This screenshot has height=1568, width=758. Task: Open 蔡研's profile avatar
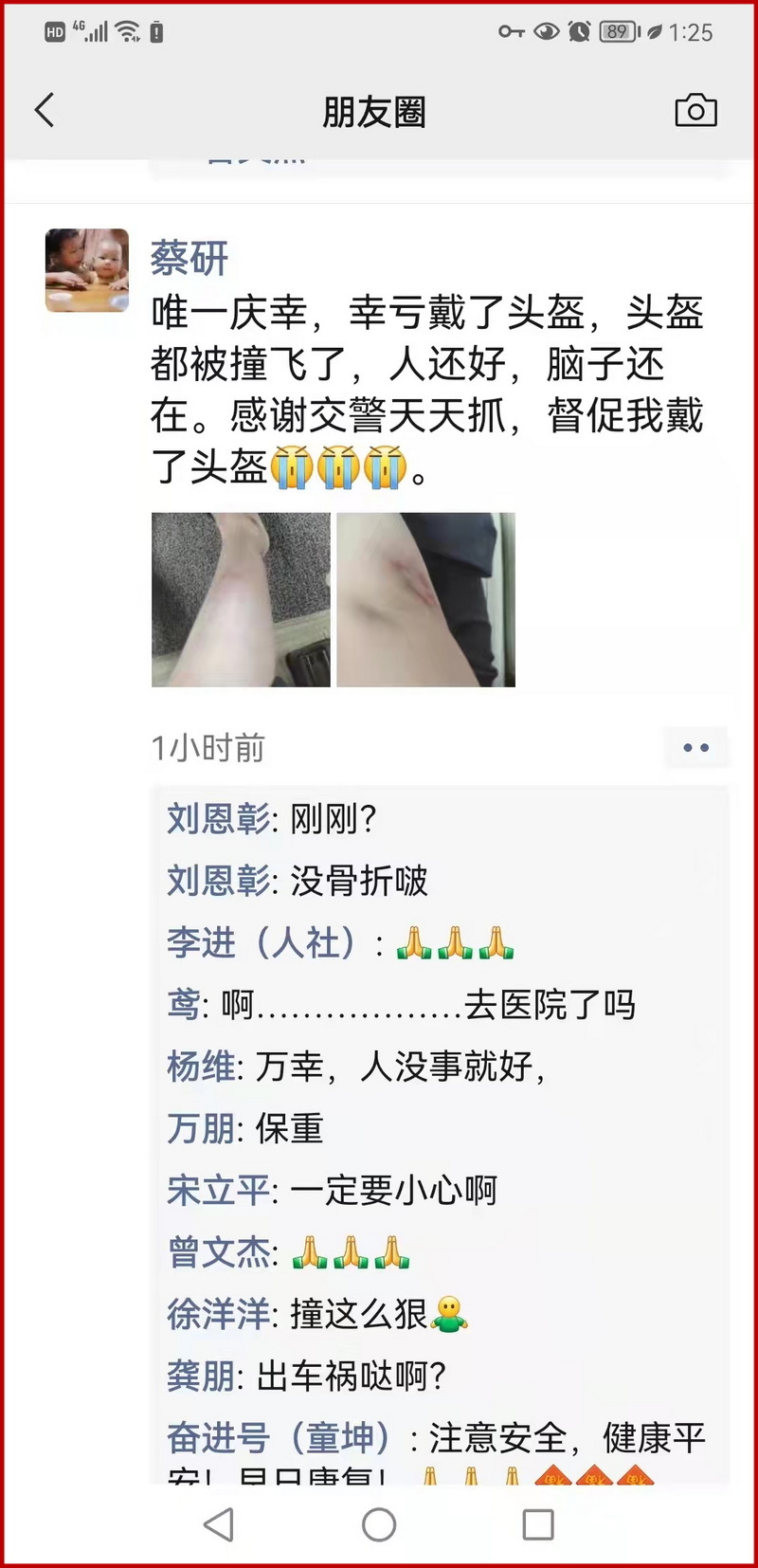pyautogui.click(x=87, y=270)
